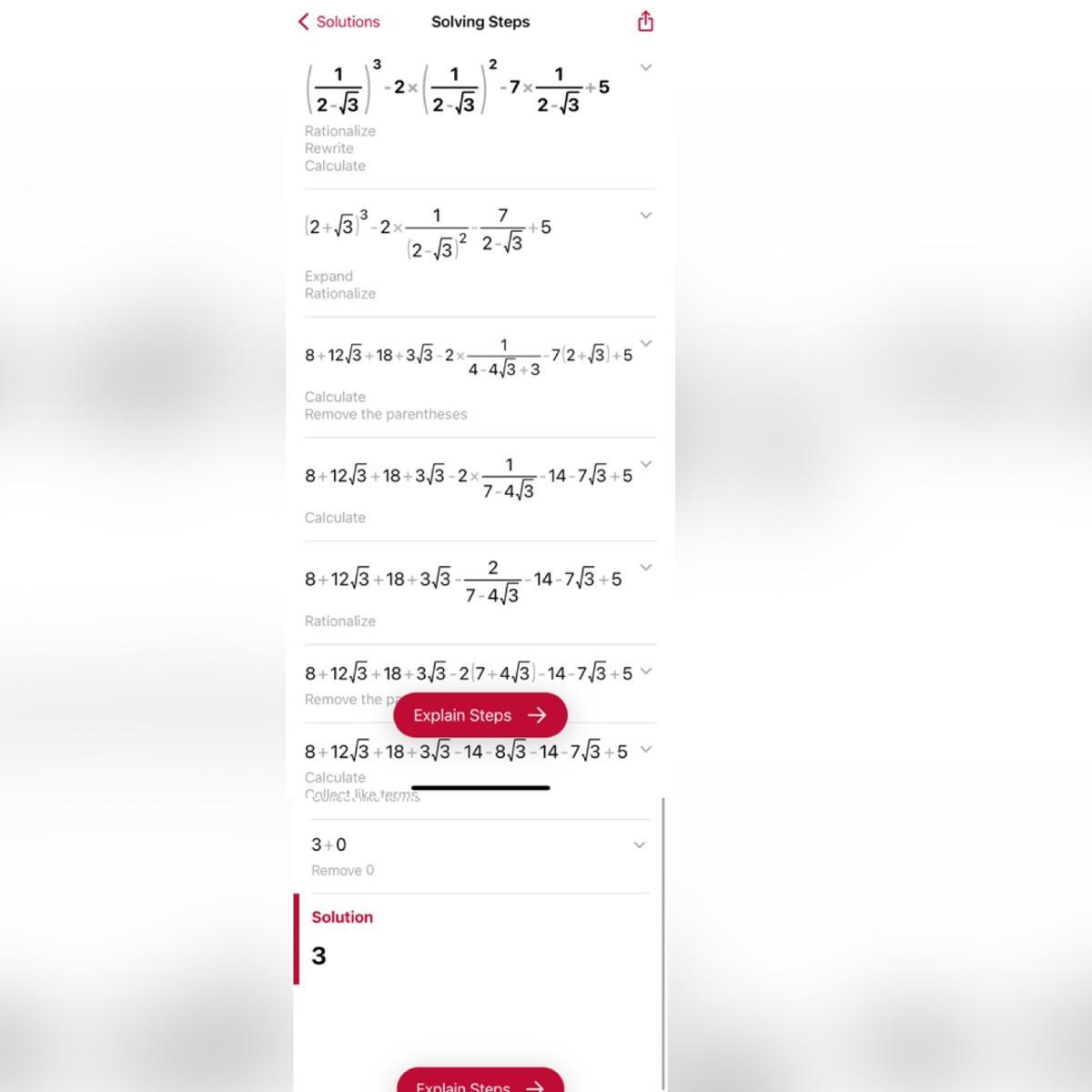The height and width of the screenshot is (1092, 1092).
Task: Share the solving steps
Action: 645,21
